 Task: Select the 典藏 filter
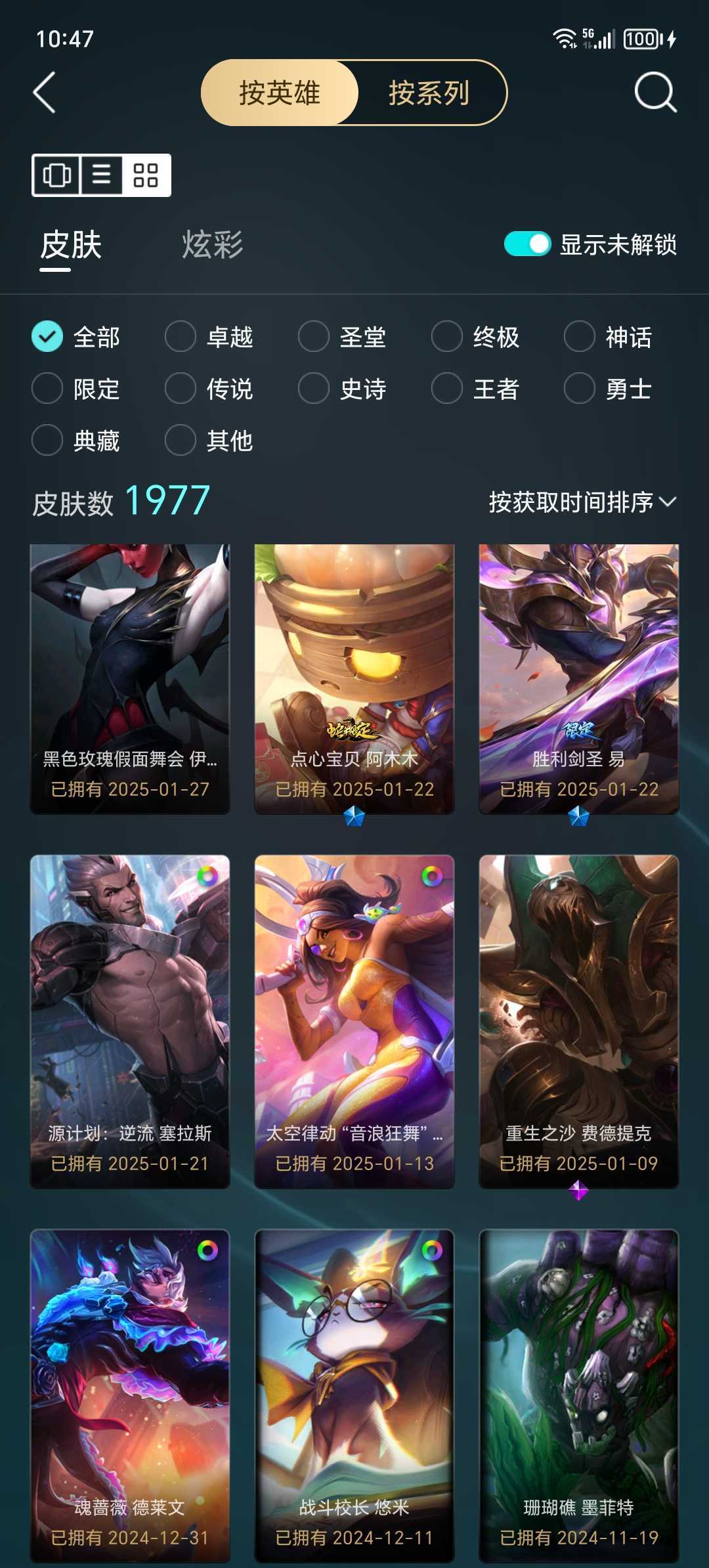click(76, 440)
